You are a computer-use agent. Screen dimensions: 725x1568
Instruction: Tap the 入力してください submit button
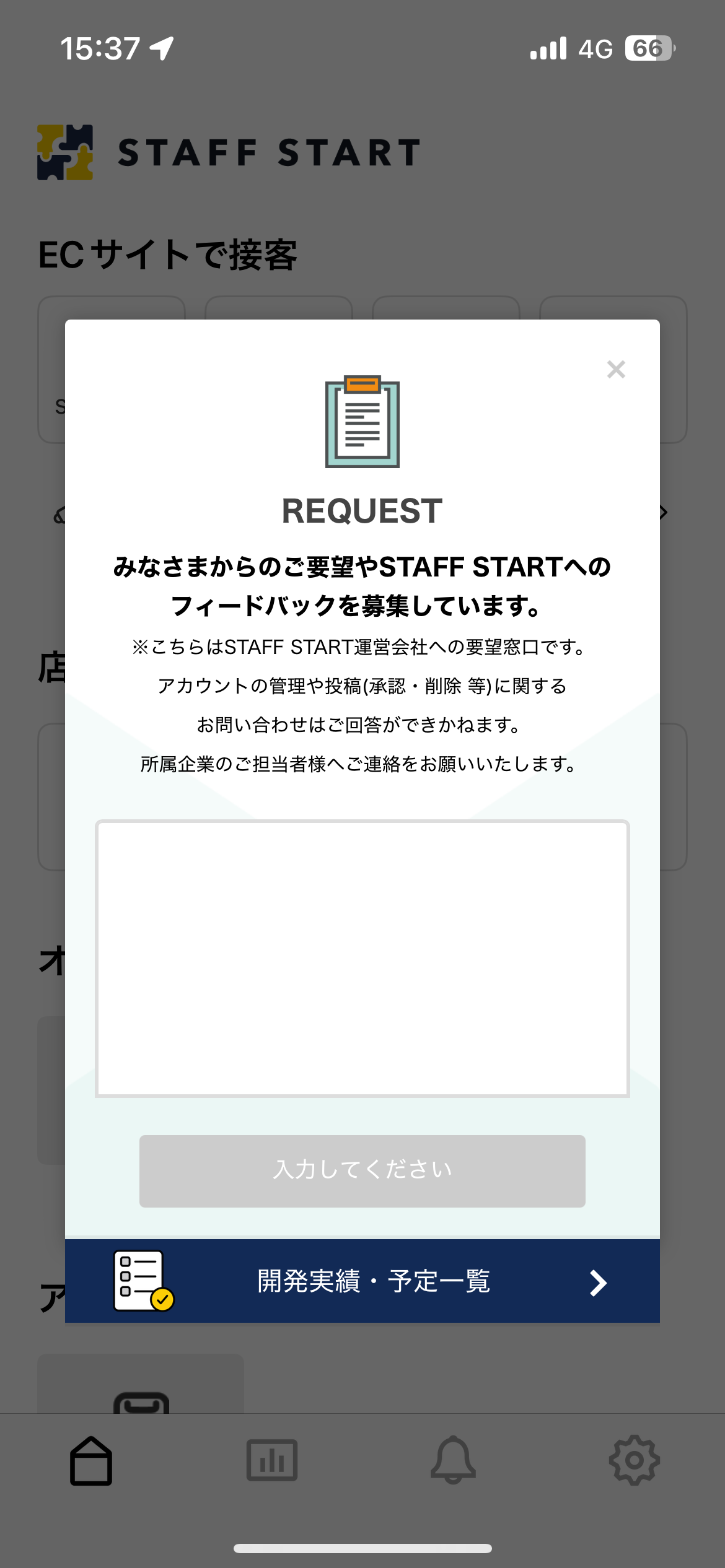[x=362, y=1170]
